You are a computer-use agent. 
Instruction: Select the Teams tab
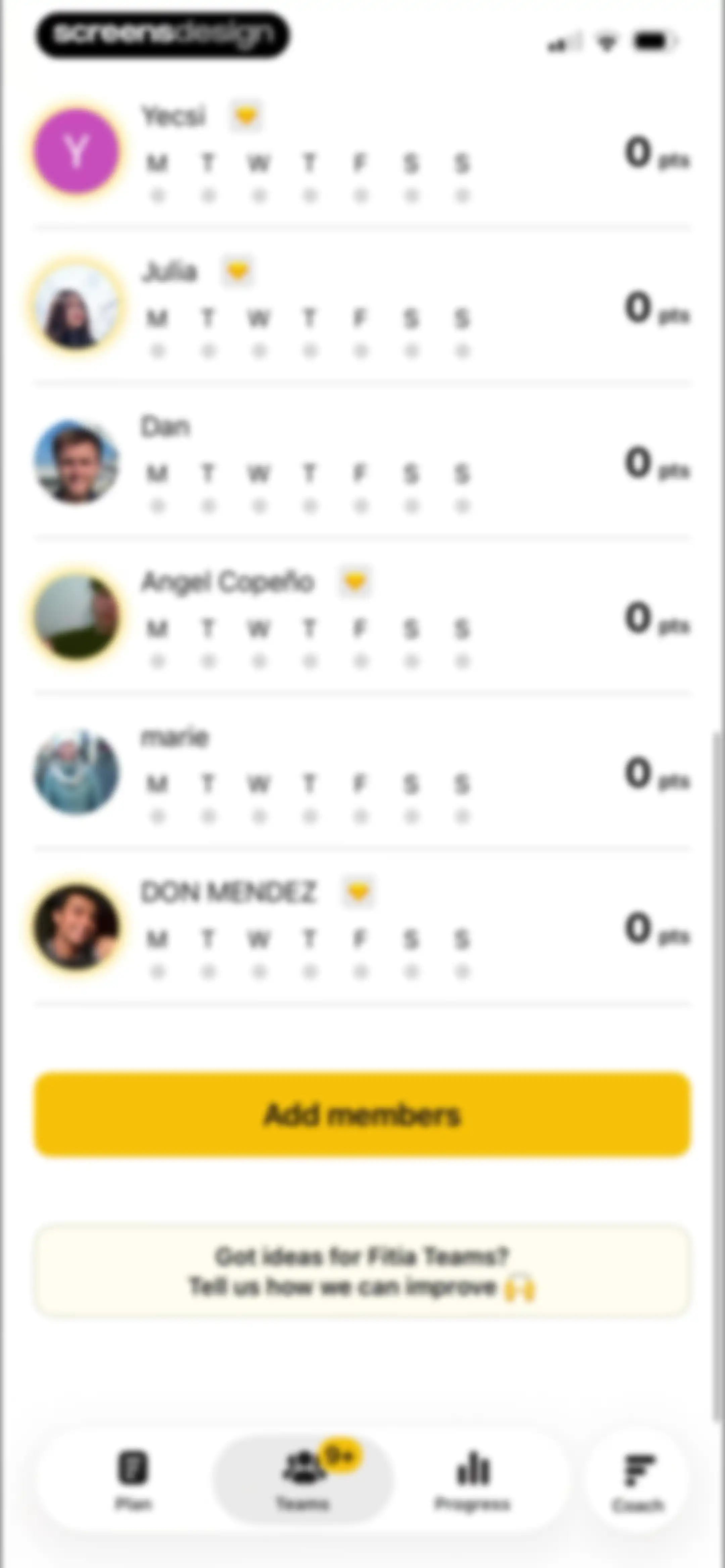pos(303,1480)
